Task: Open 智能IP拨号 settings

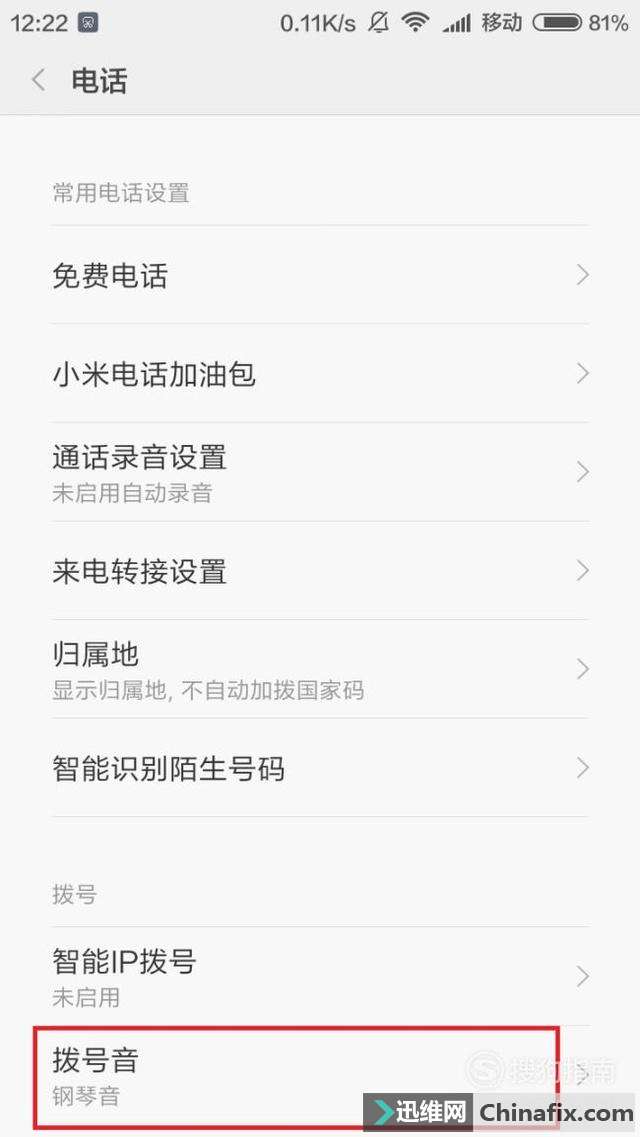Action: click(320, 976)
